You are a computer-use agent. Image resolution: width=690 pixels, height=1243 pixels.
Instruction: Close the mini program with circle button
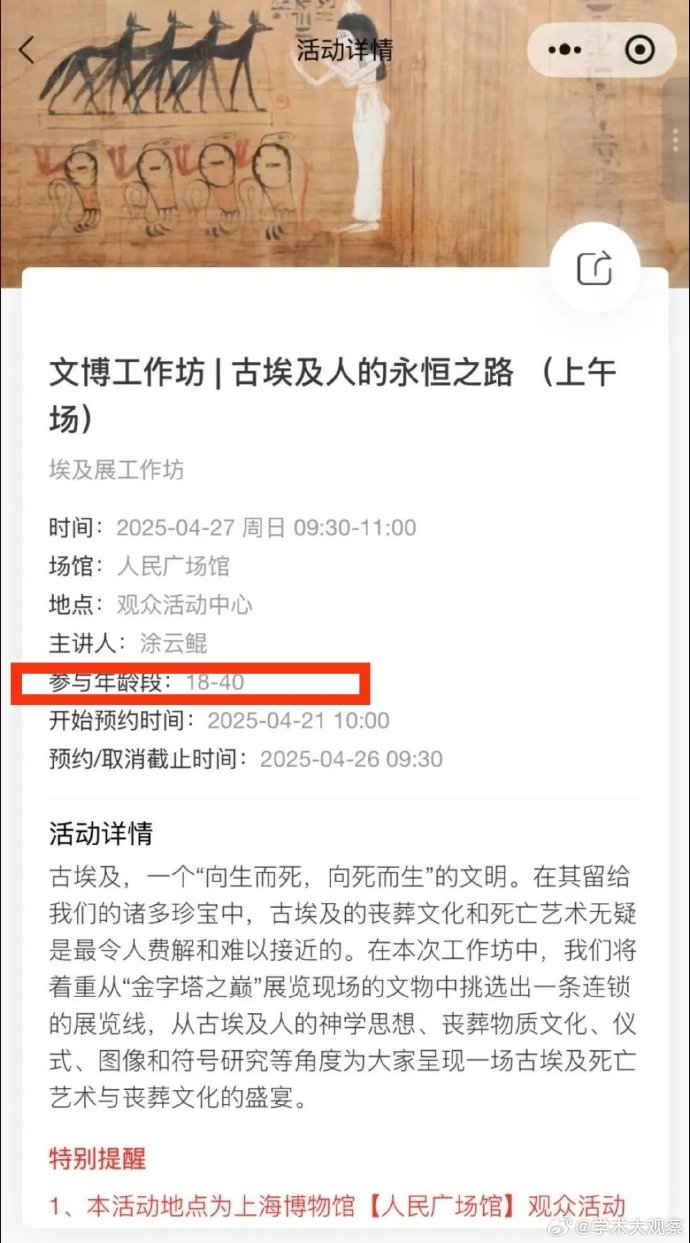639,49
